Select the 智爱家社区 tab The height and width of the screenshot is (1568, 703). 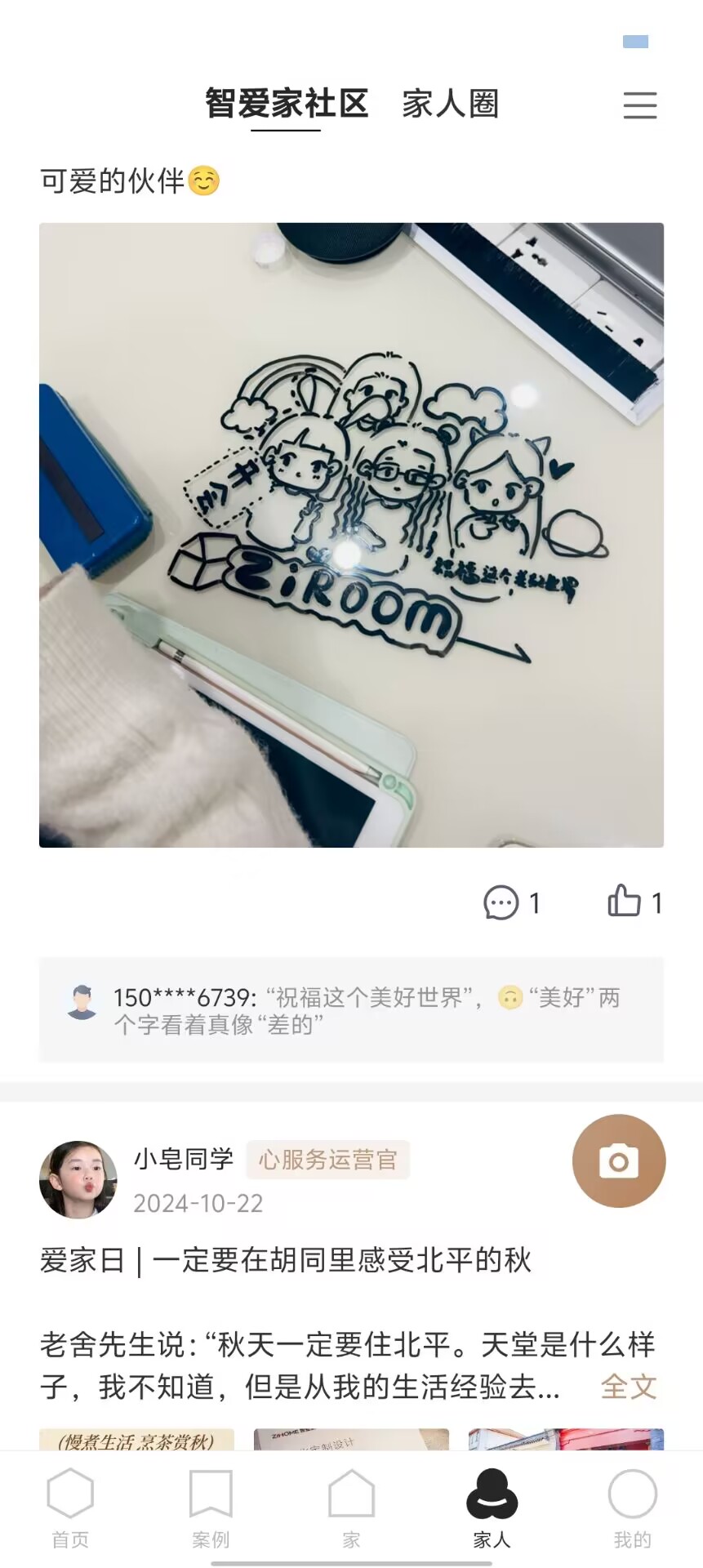[x=286, y=105]
